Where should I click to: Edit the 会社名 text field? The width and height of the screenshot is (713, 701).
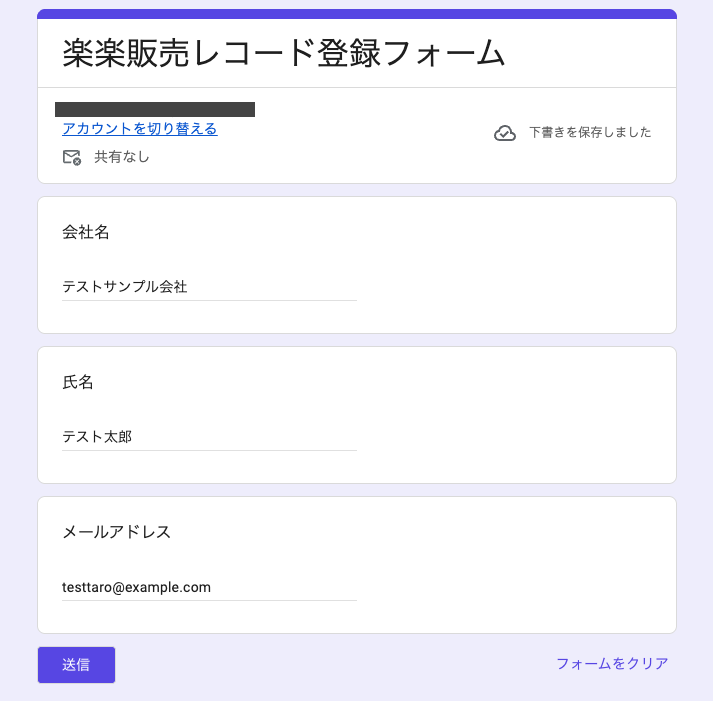click(209, 287)
